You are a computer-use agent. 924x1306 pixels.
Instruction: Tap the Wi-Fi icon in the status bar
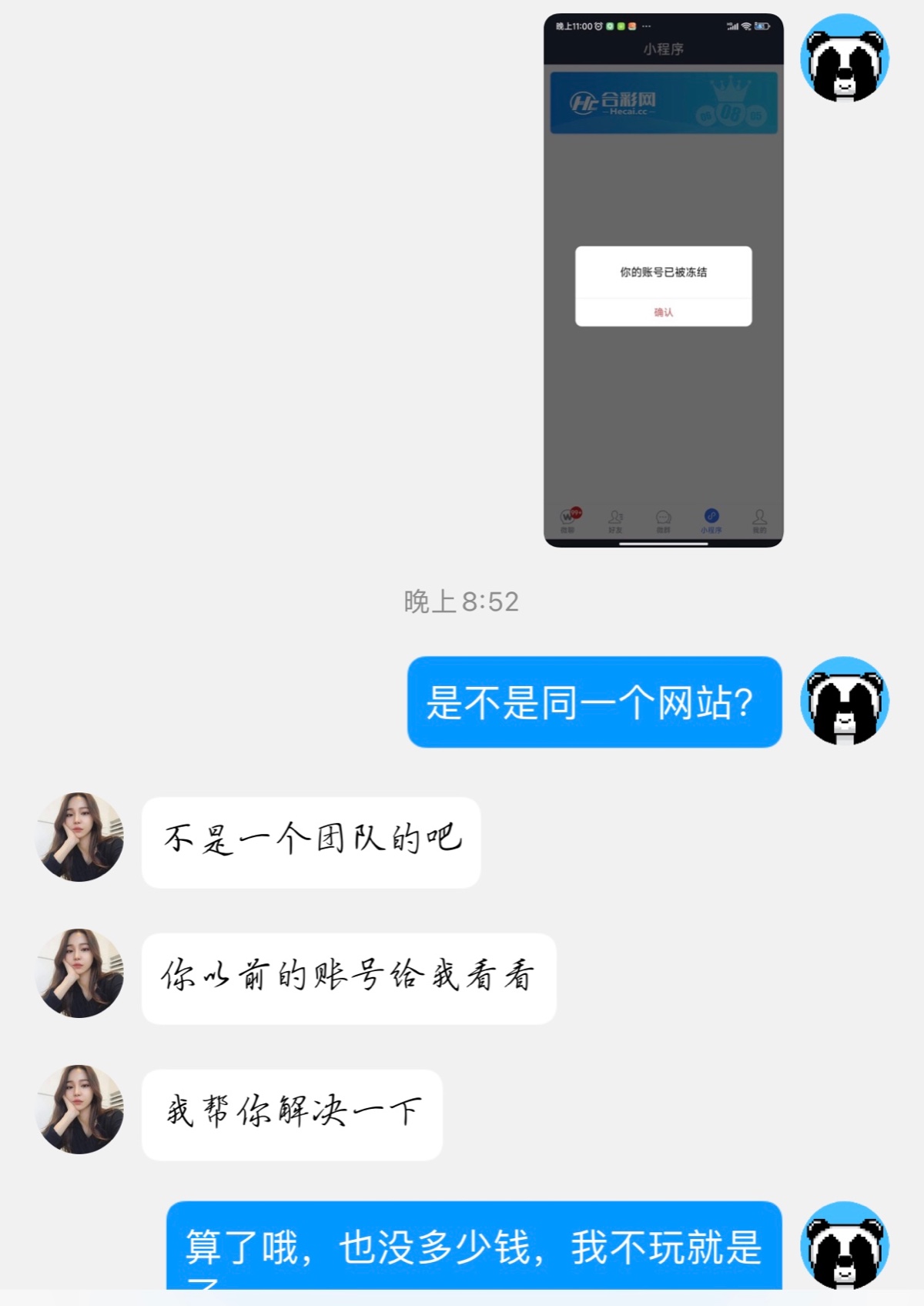click(x=746, y=25)
